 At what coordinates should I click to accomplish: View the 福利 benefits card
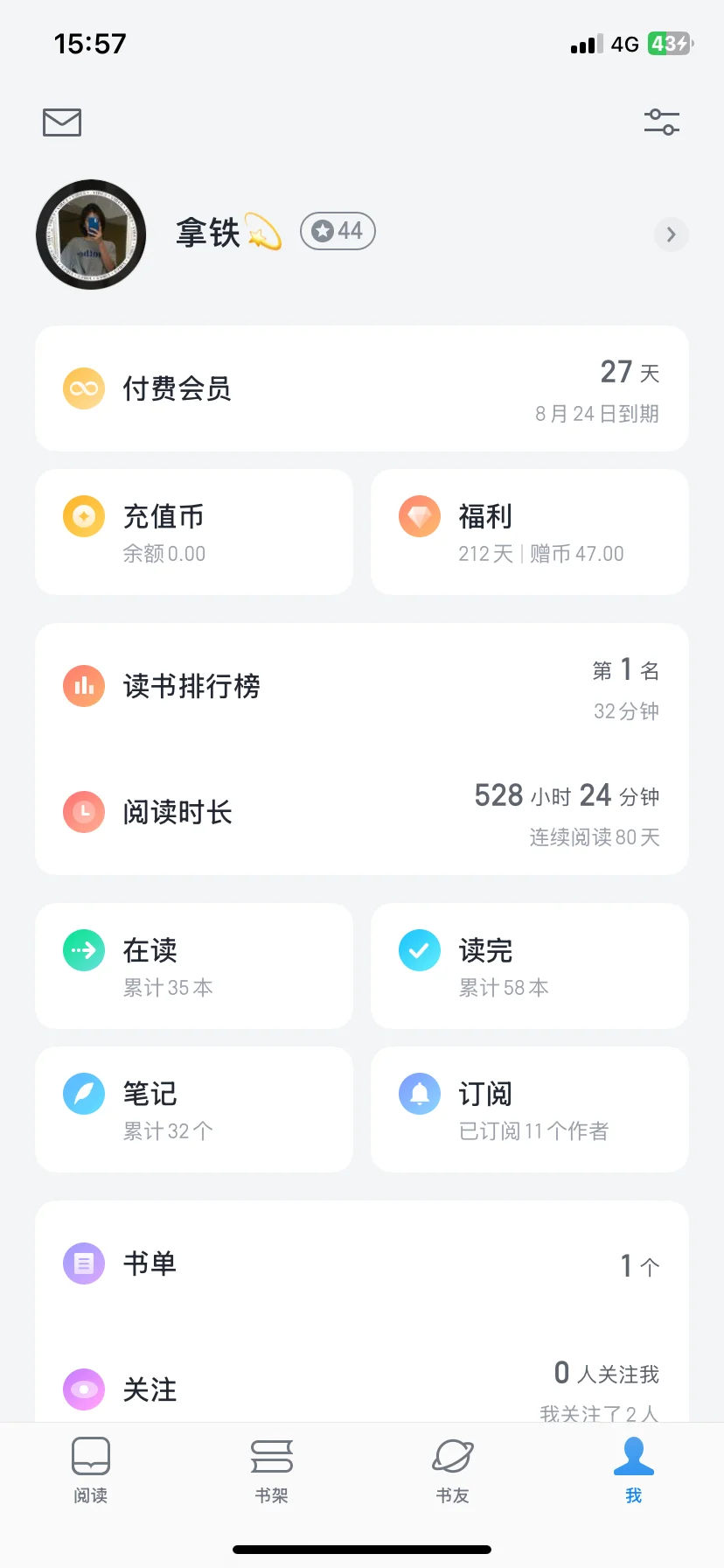(x=530, y=532)
